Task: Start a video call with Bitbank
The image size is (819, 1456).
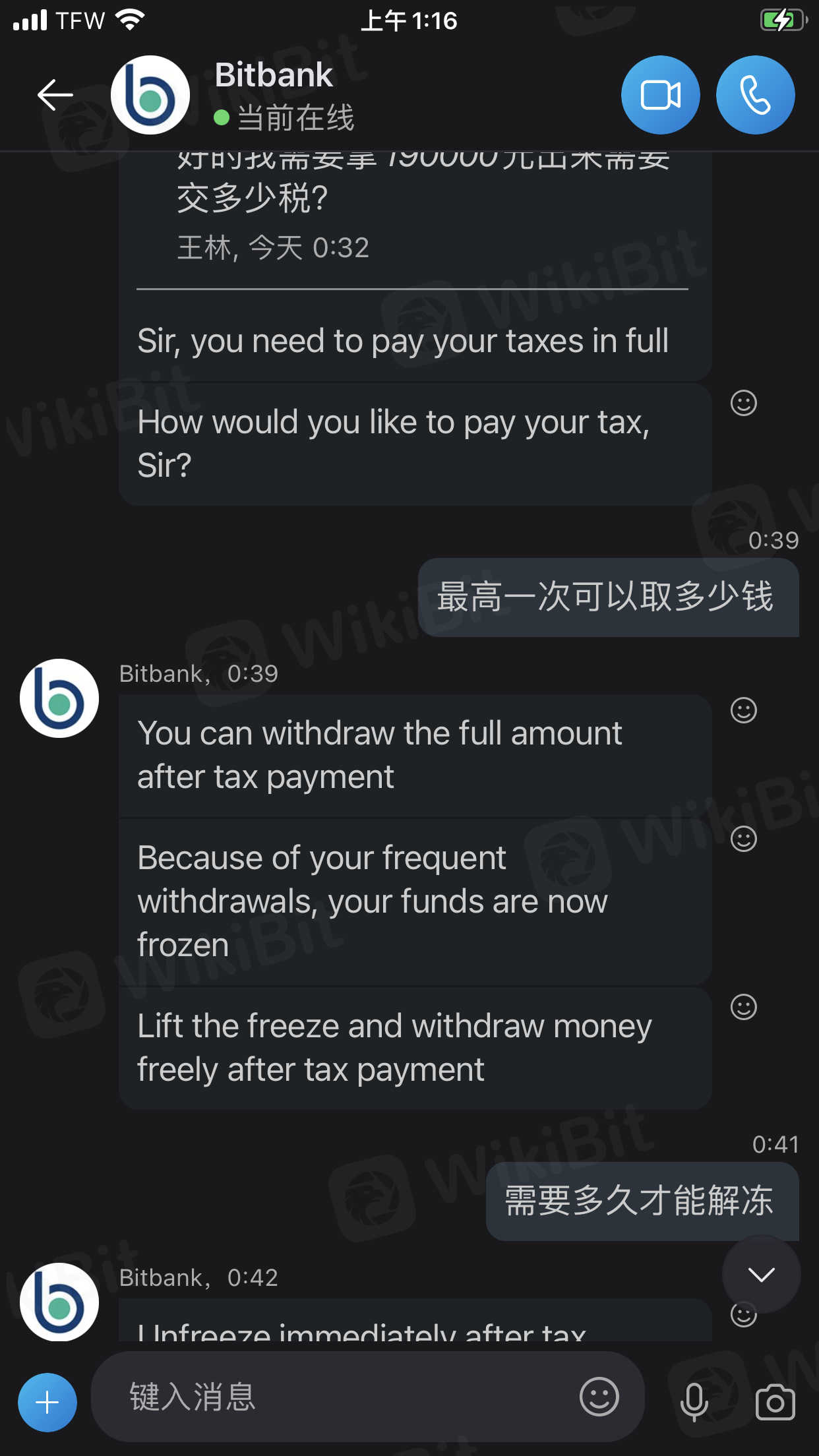Action: 660,95
